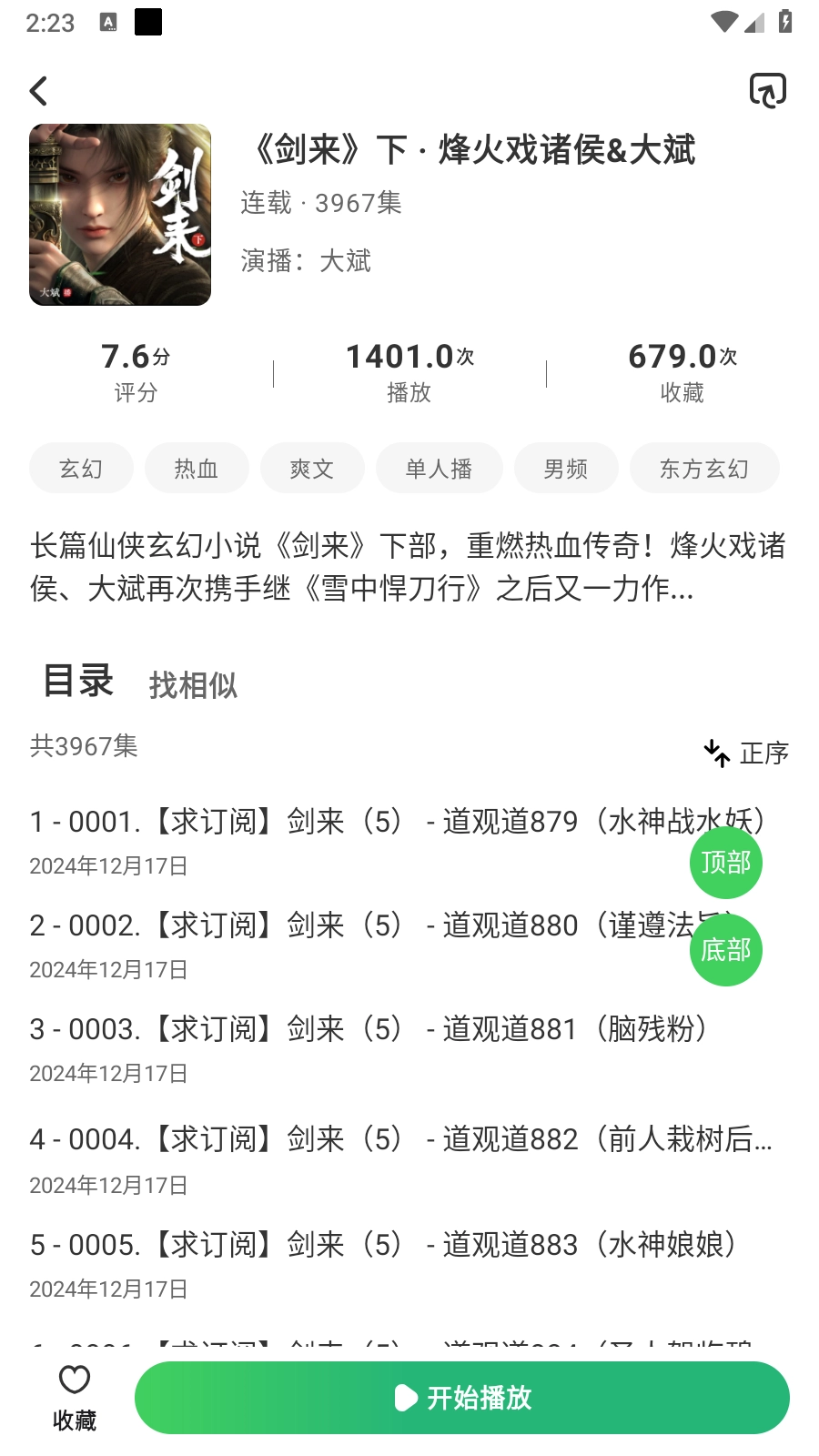This screenshot has height=1456, width=819.
Task: Tap the 顶部 floating circle button
Action: tap(725, 862)
